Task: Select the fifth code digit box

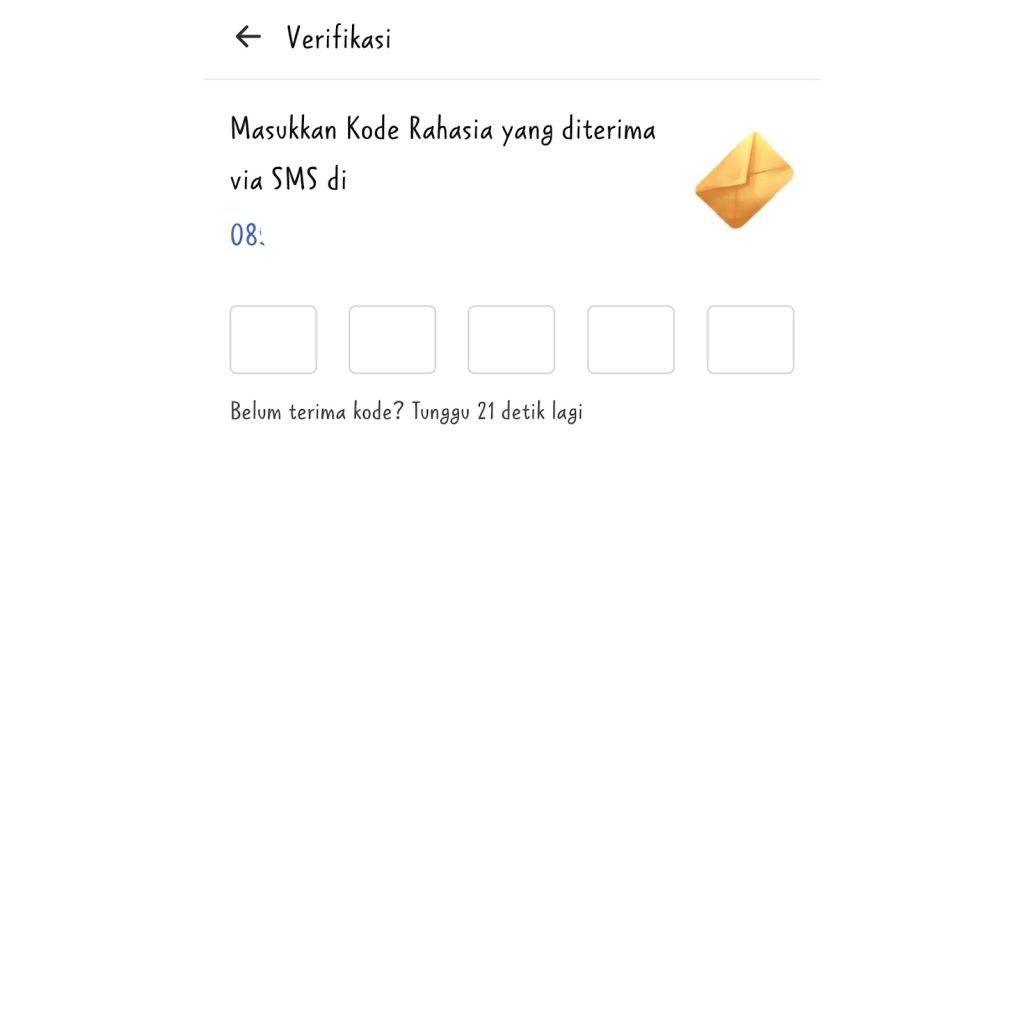Action: [750, 340]
